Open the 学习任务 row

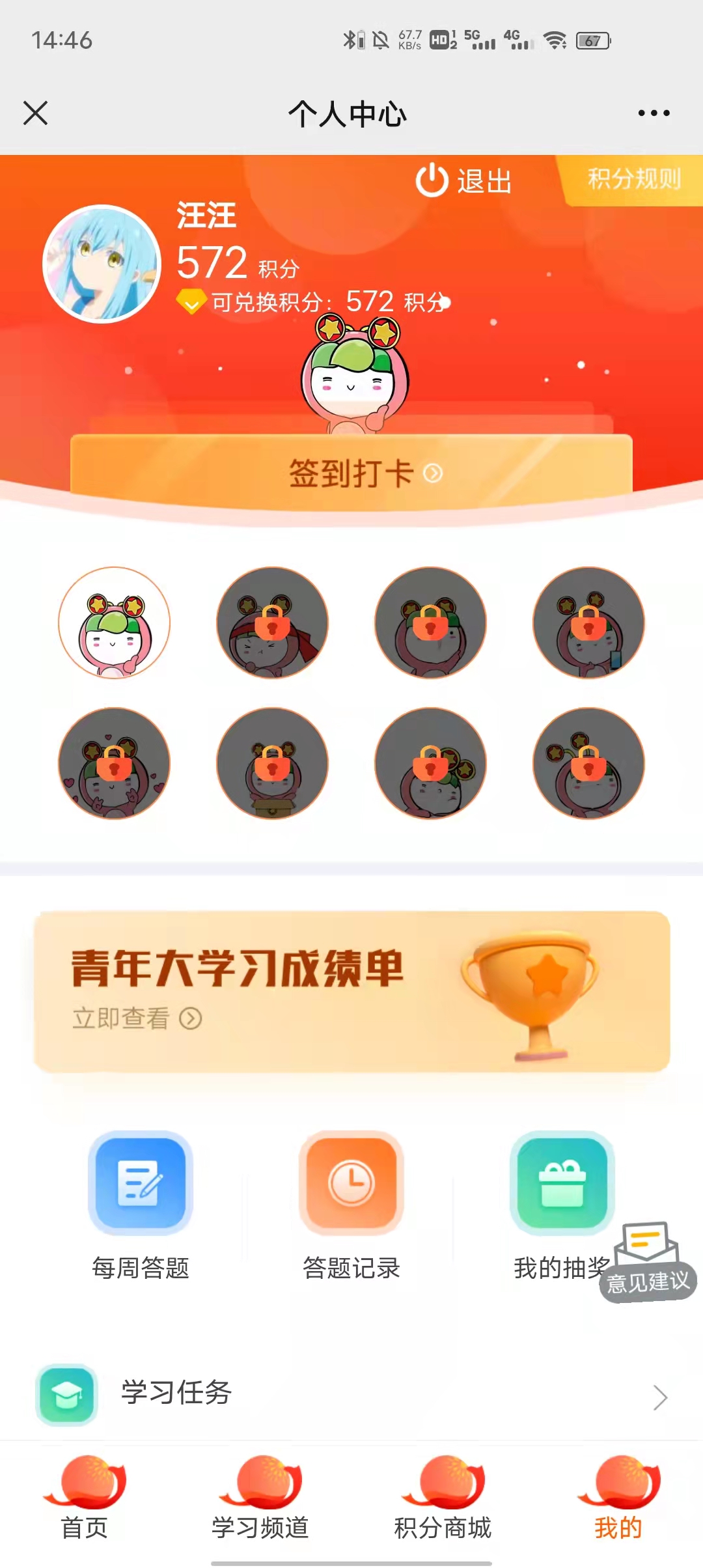pos(351,1394)
